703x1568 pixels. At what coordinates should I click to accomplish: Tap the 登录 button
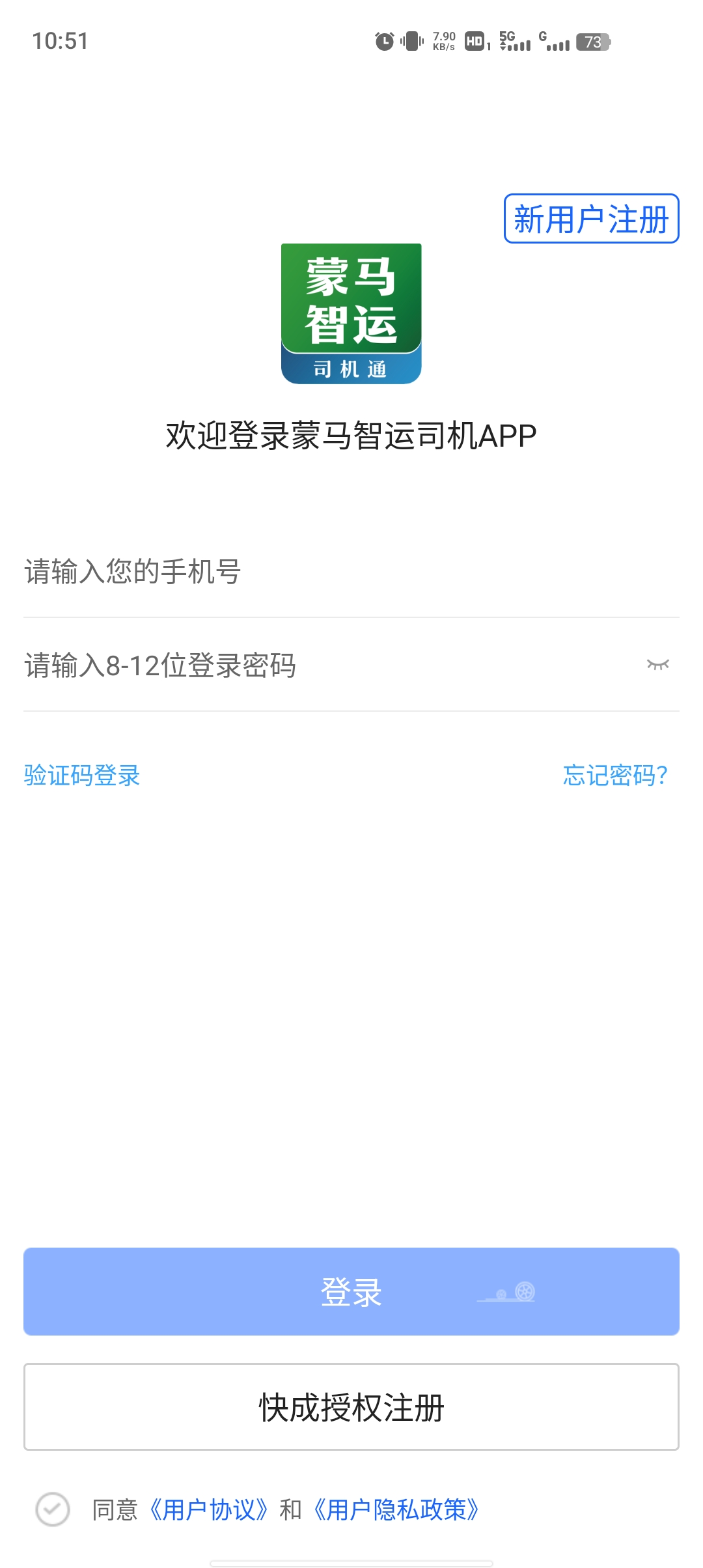(x=351, y=1291)
